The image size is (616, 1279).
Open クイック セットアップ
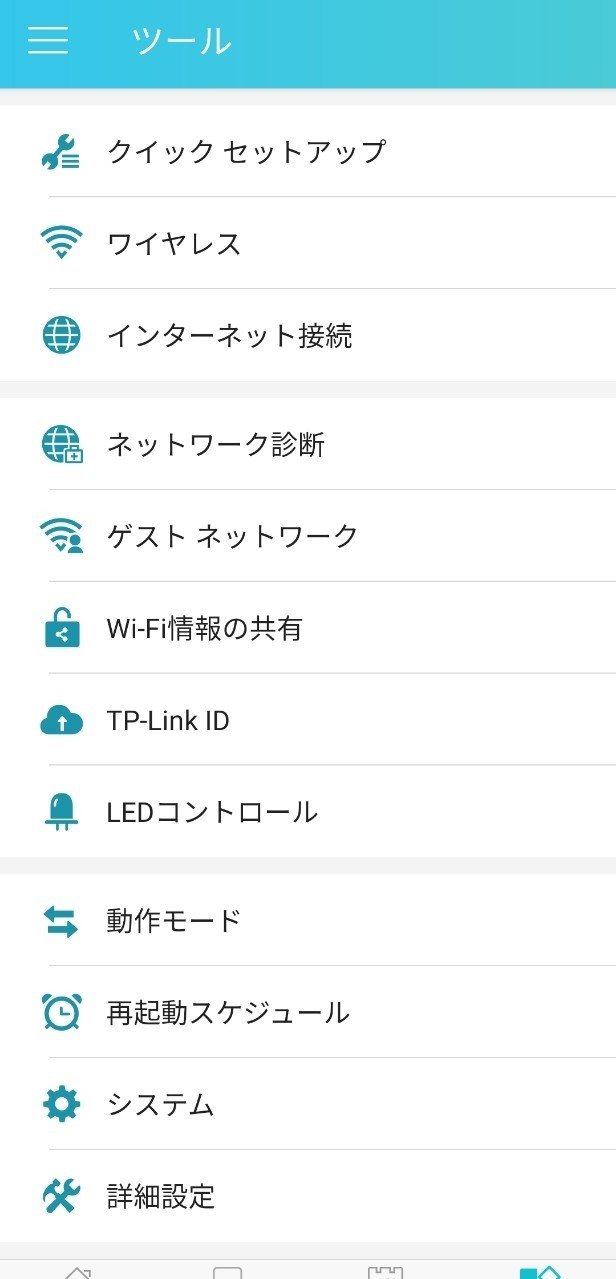click(308, 151)
